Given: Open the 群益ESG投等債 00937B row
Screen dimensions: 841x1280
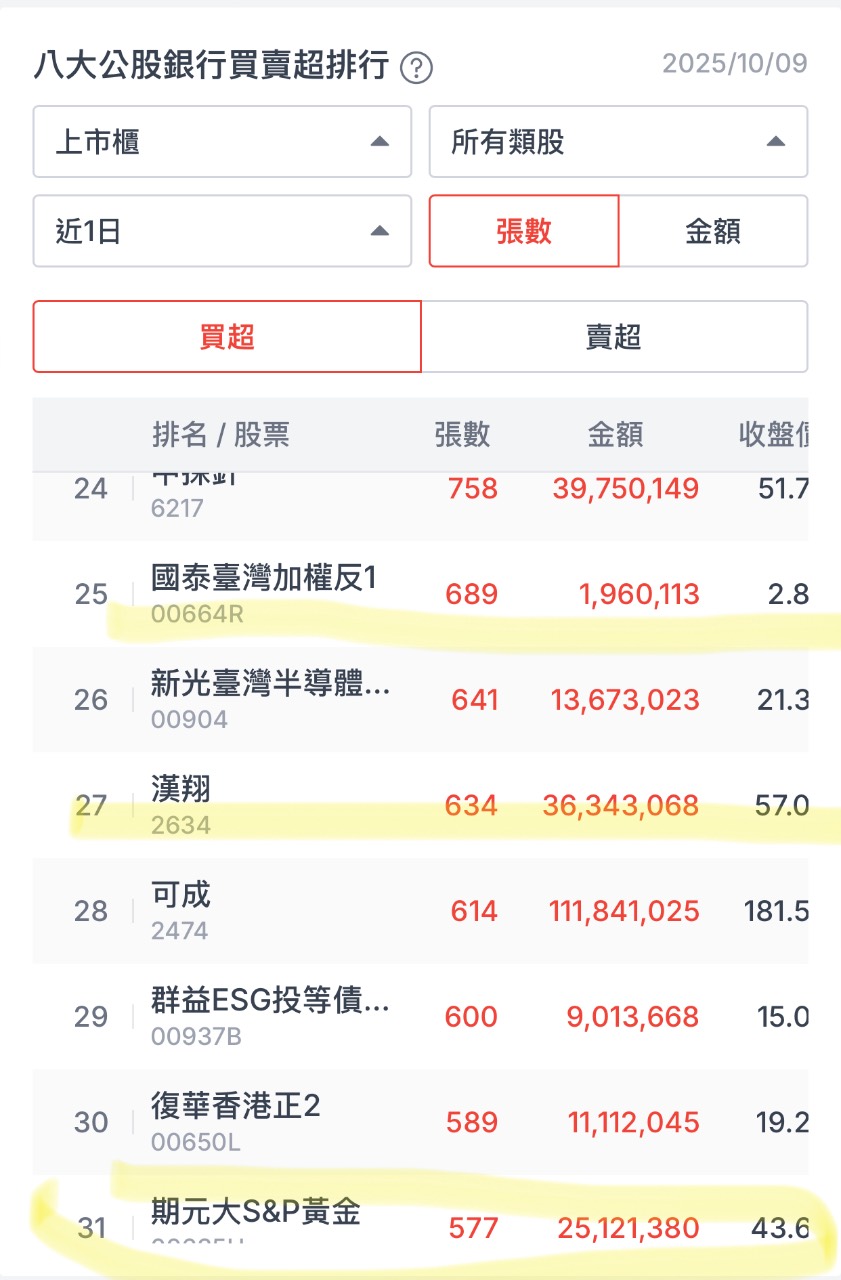Looking at the screenshot, I should (x=420, y=1016).
